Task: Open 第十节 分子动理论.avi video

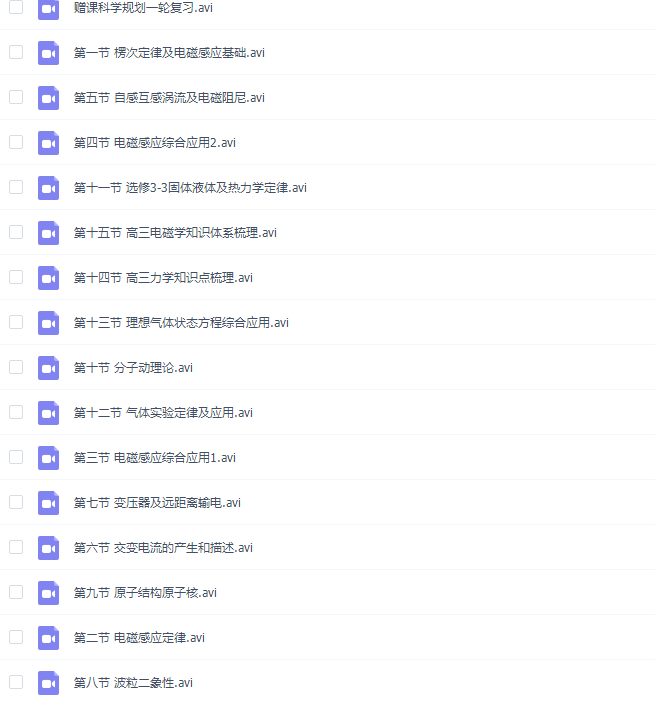Action: tap(133, 368)
